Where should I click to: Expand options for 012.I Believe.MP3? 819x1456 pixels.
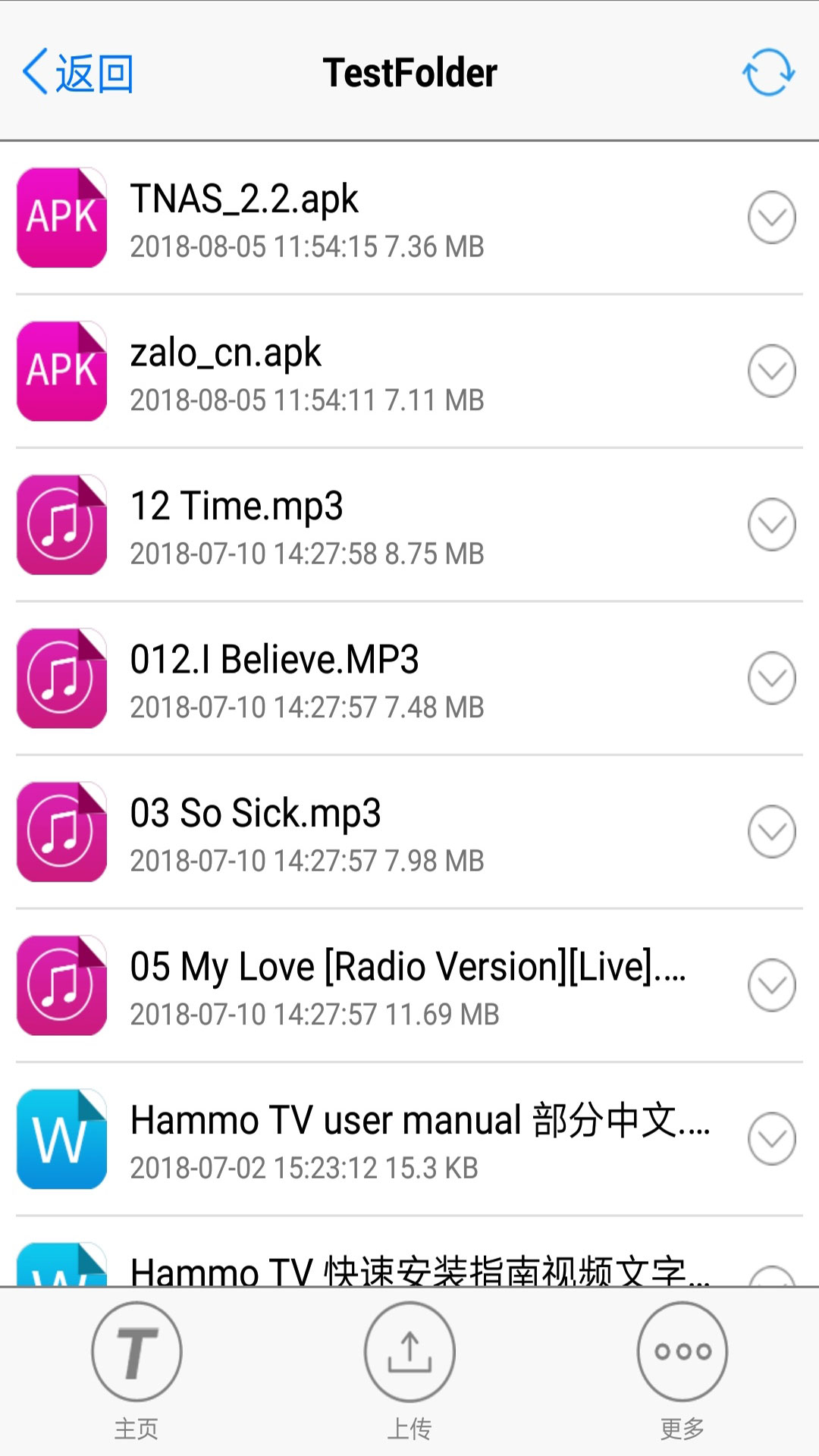(x=771, y=679)
